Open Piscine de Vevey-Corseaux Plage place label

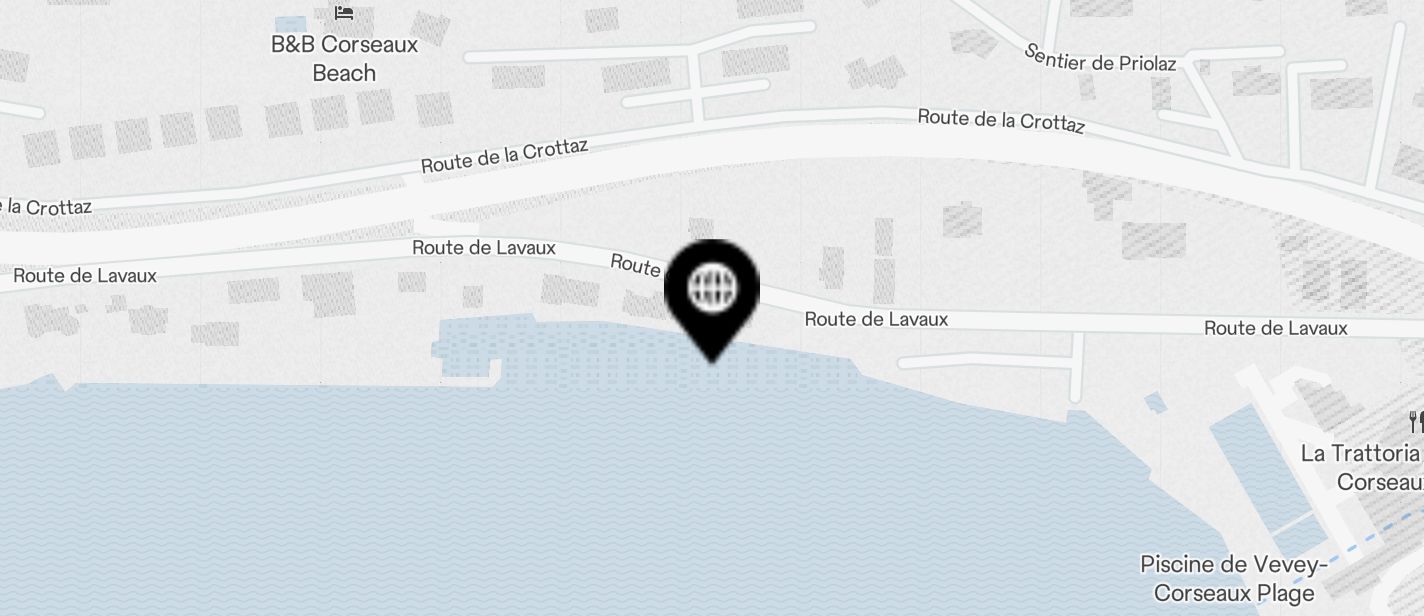pos(1233,578)
